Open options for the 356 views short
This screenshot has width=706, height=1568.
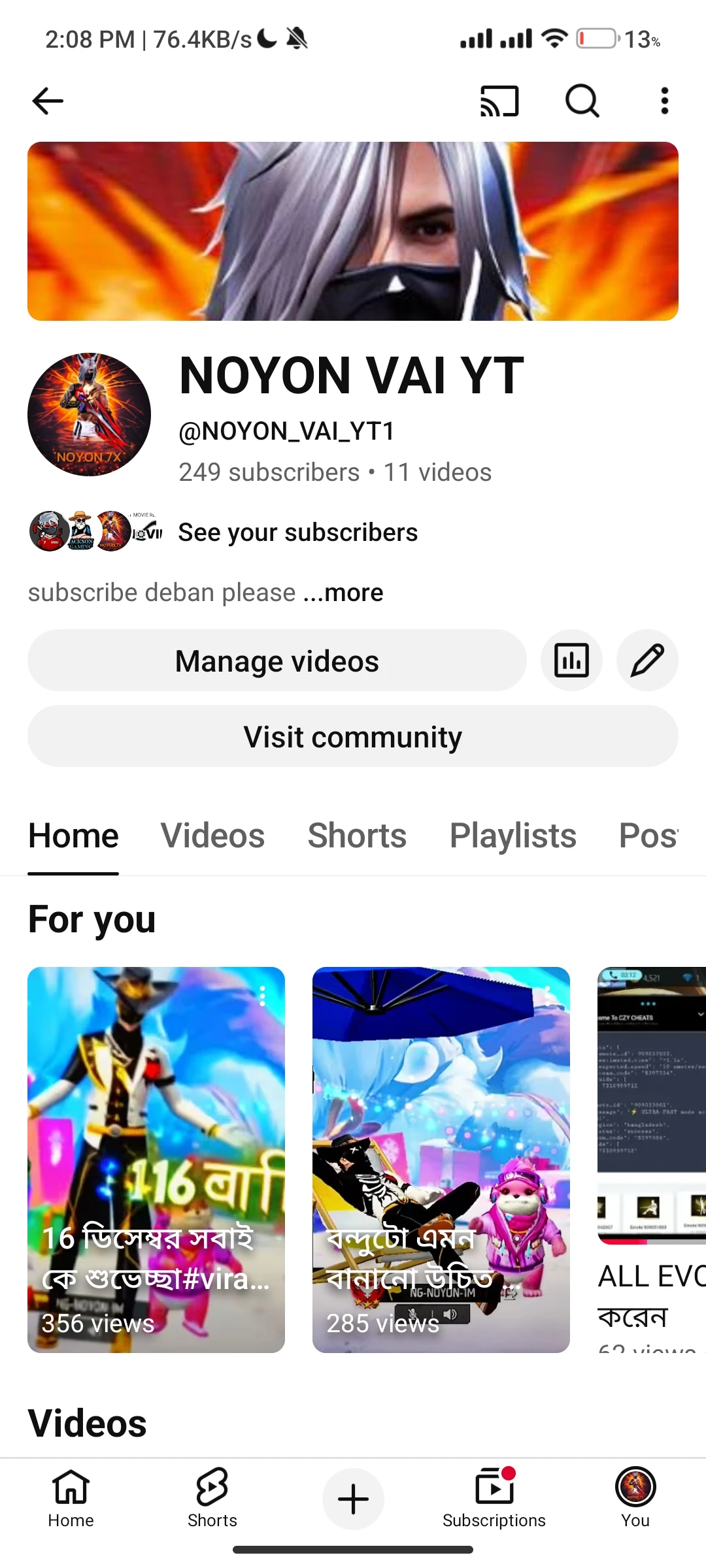point(263,996)
